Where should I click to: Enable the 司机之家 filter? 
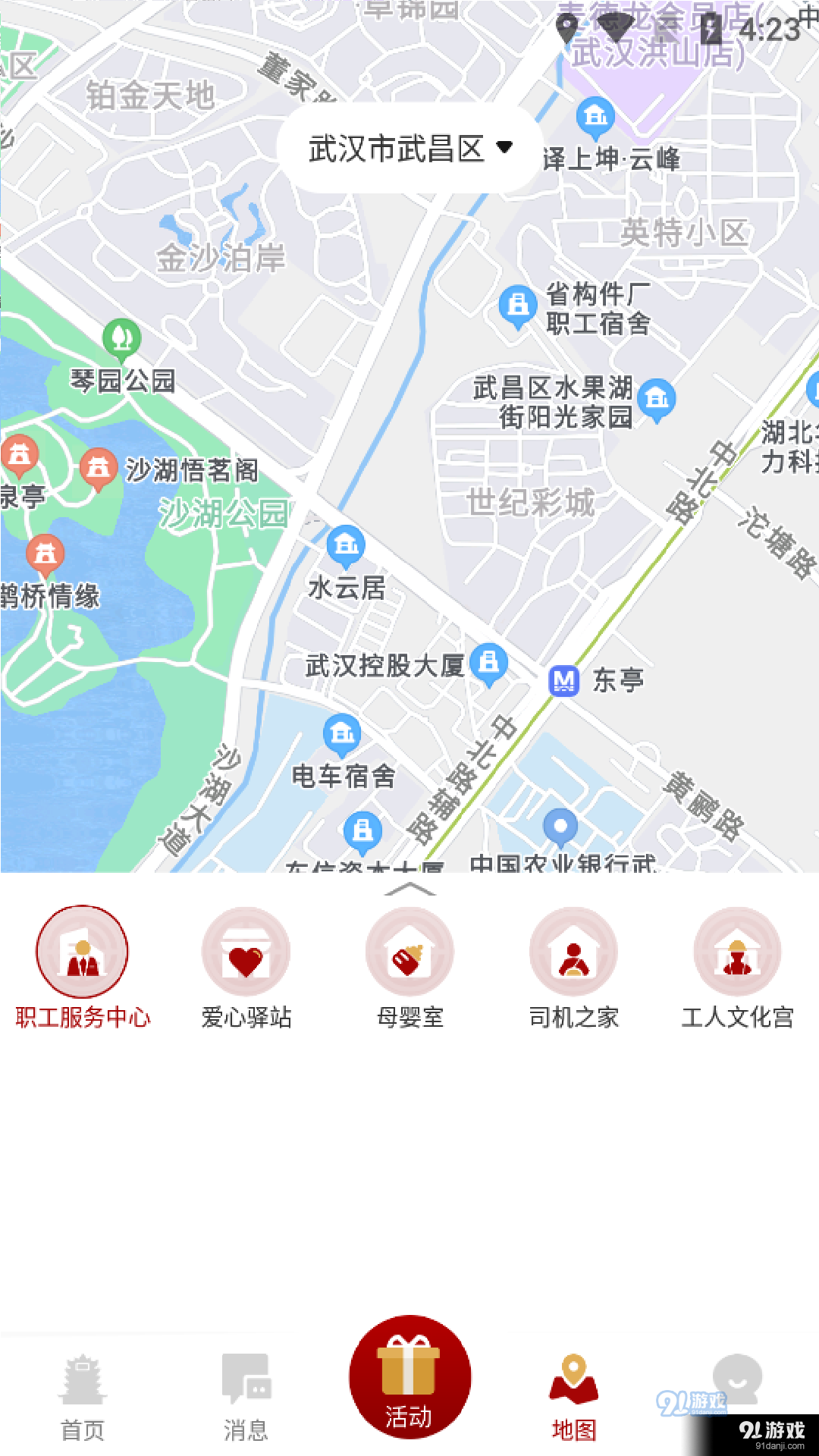pyautogui.click(x=573, y=950)
